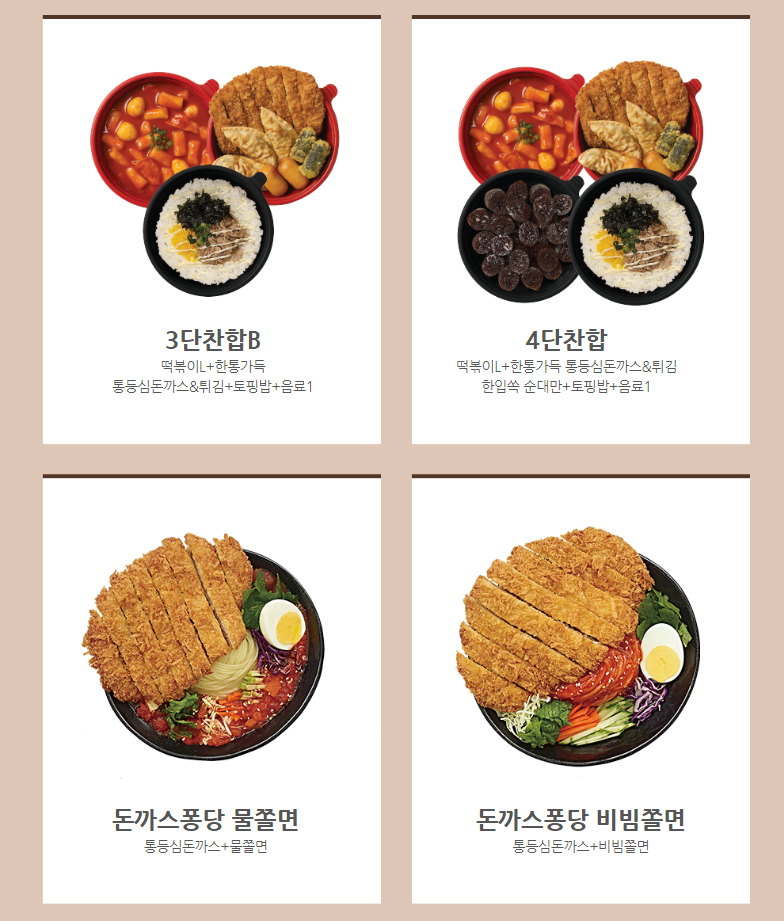Image resolution: width=784 pixels, height=921 pixels.
Task: View the 돈까스퐁당 물쫄면 menu item
Action: coord(212,690)
